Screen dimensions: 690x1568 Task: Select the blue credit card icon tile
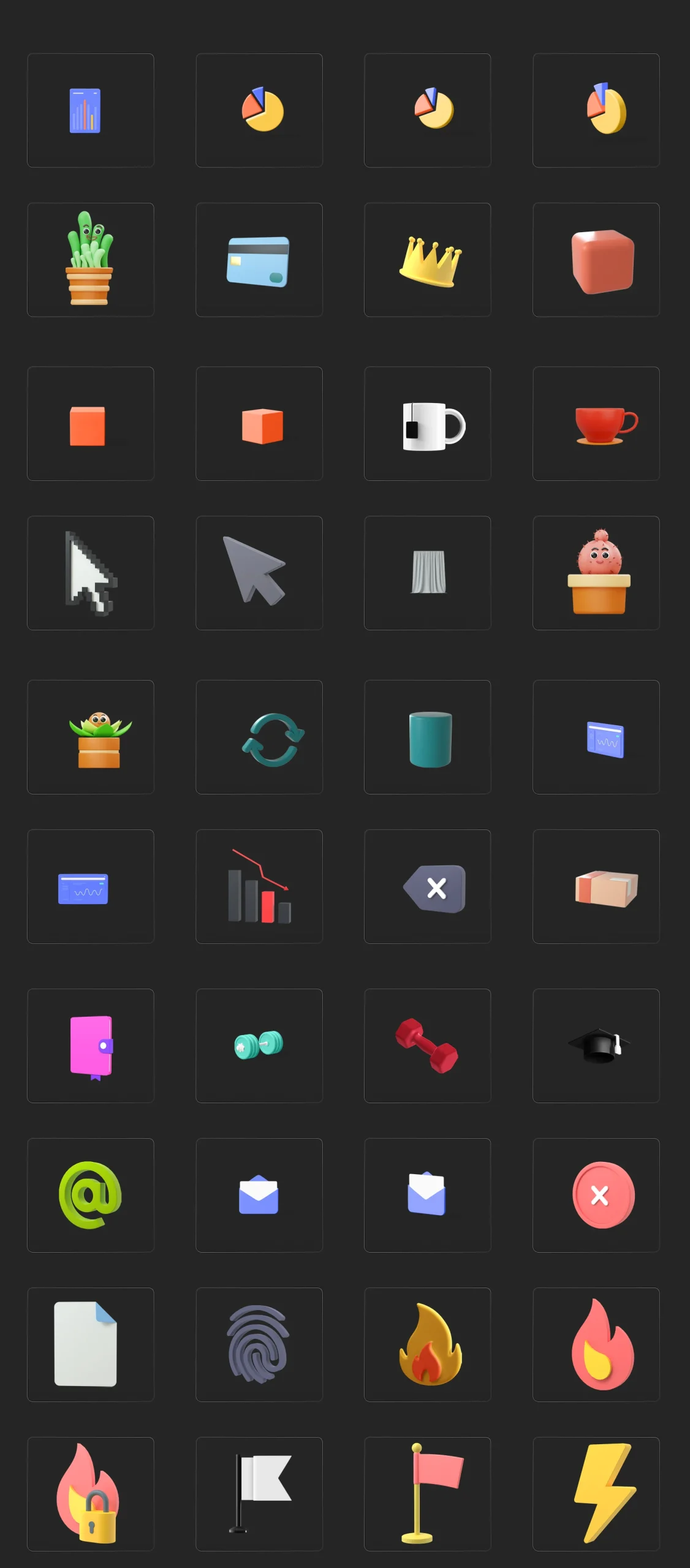(x=259, y=260)
